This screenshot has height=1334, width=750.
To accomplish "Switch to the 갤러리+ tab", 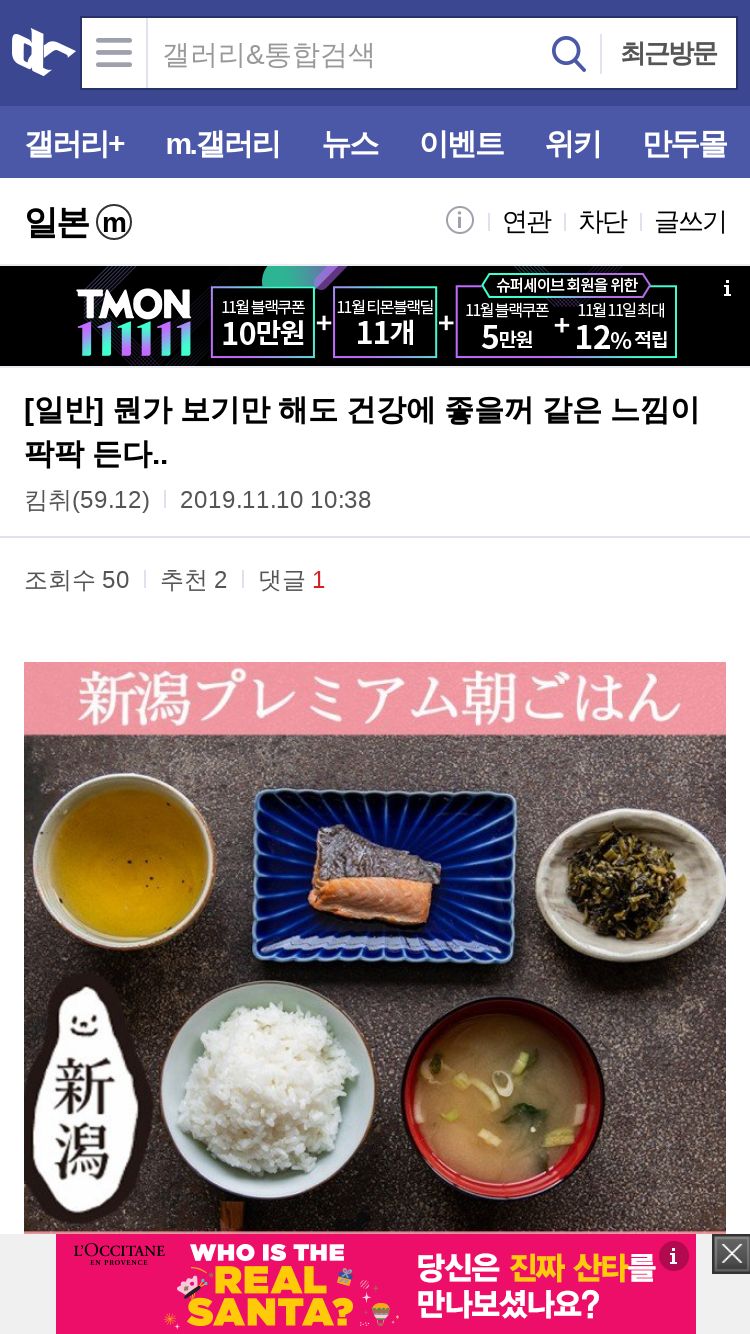I will (75, 144).
